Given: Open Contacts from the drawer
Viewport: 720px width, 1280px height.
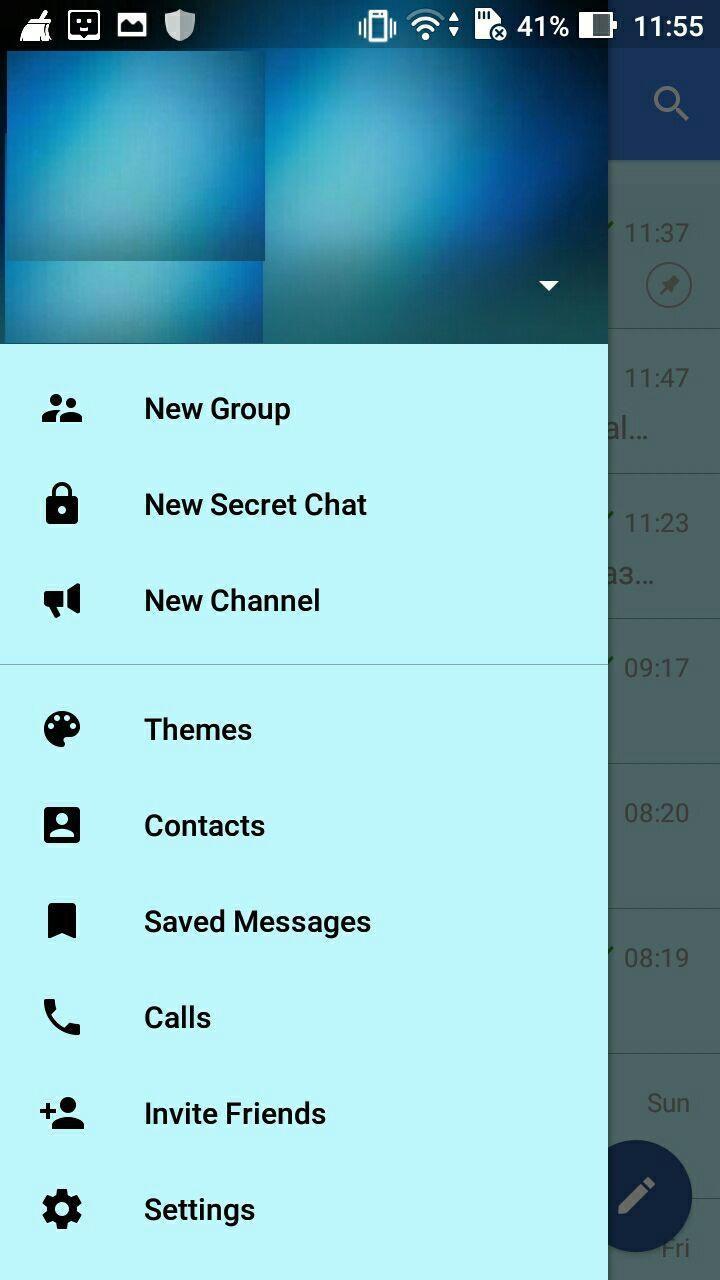Looking at the screenshot, I should point(204,826).
